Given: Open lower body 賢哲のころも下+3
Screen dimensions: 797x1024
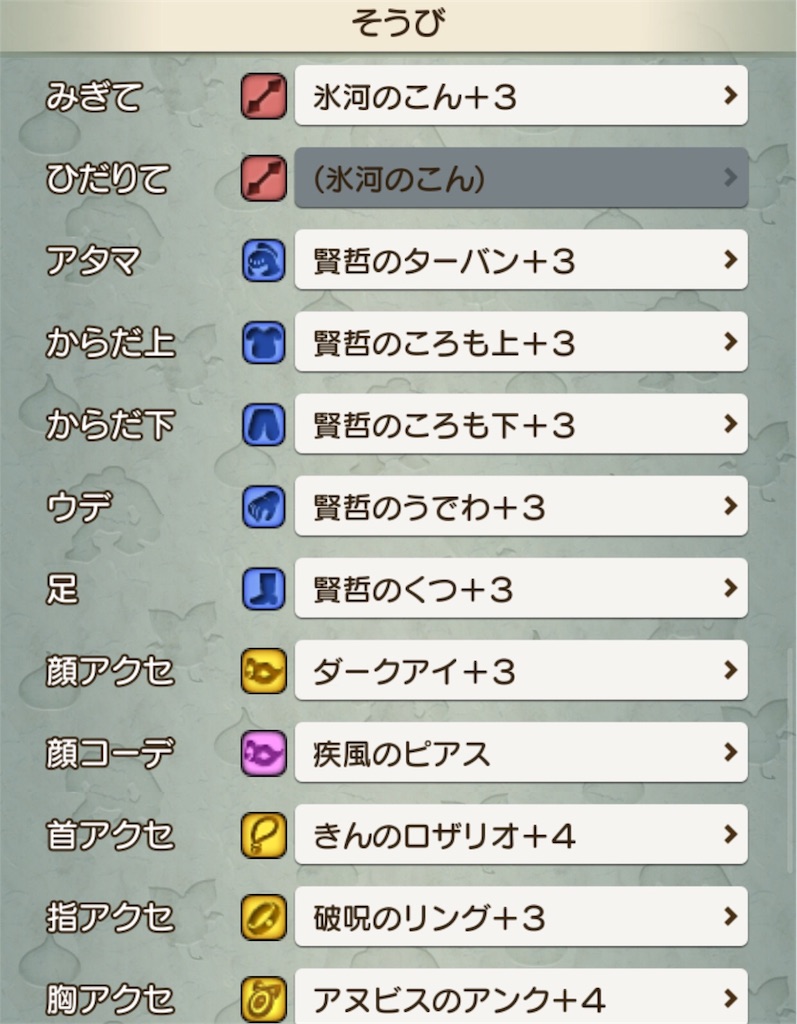Looking at the screenshot, I should click(520, 424).
